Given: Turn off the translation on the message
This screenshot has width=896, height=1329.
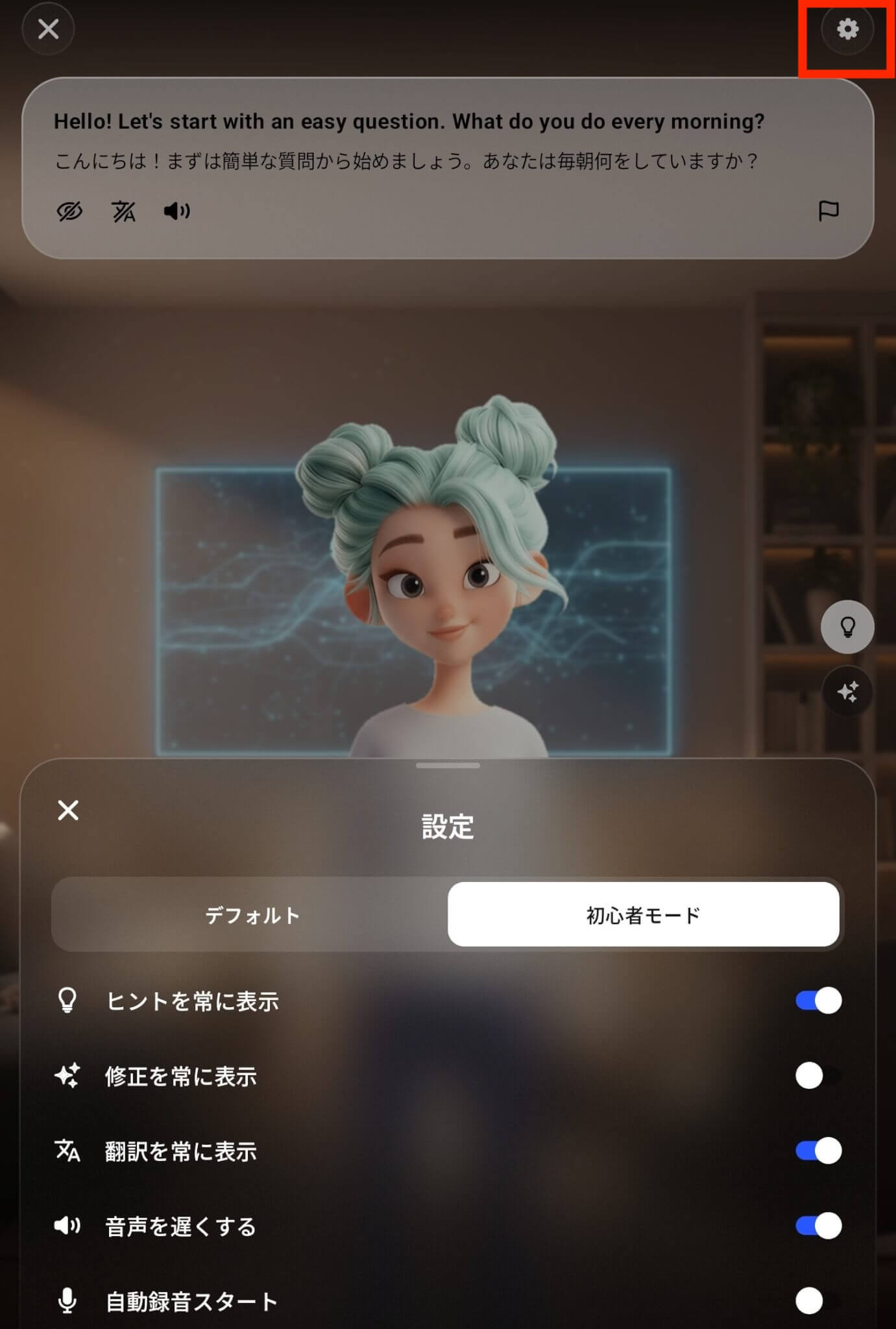Looking at the screenshot, I should pos(123,211).
